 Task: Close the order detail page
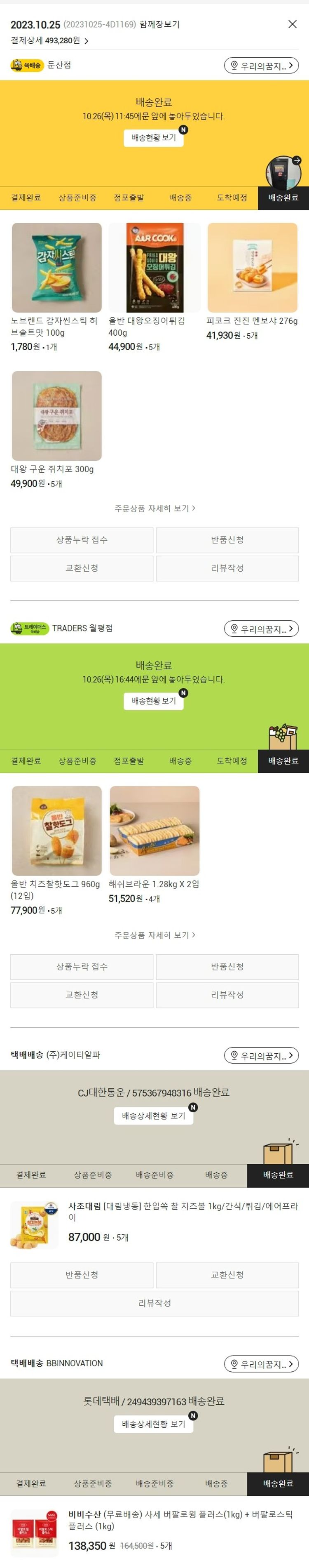(292, 24)
